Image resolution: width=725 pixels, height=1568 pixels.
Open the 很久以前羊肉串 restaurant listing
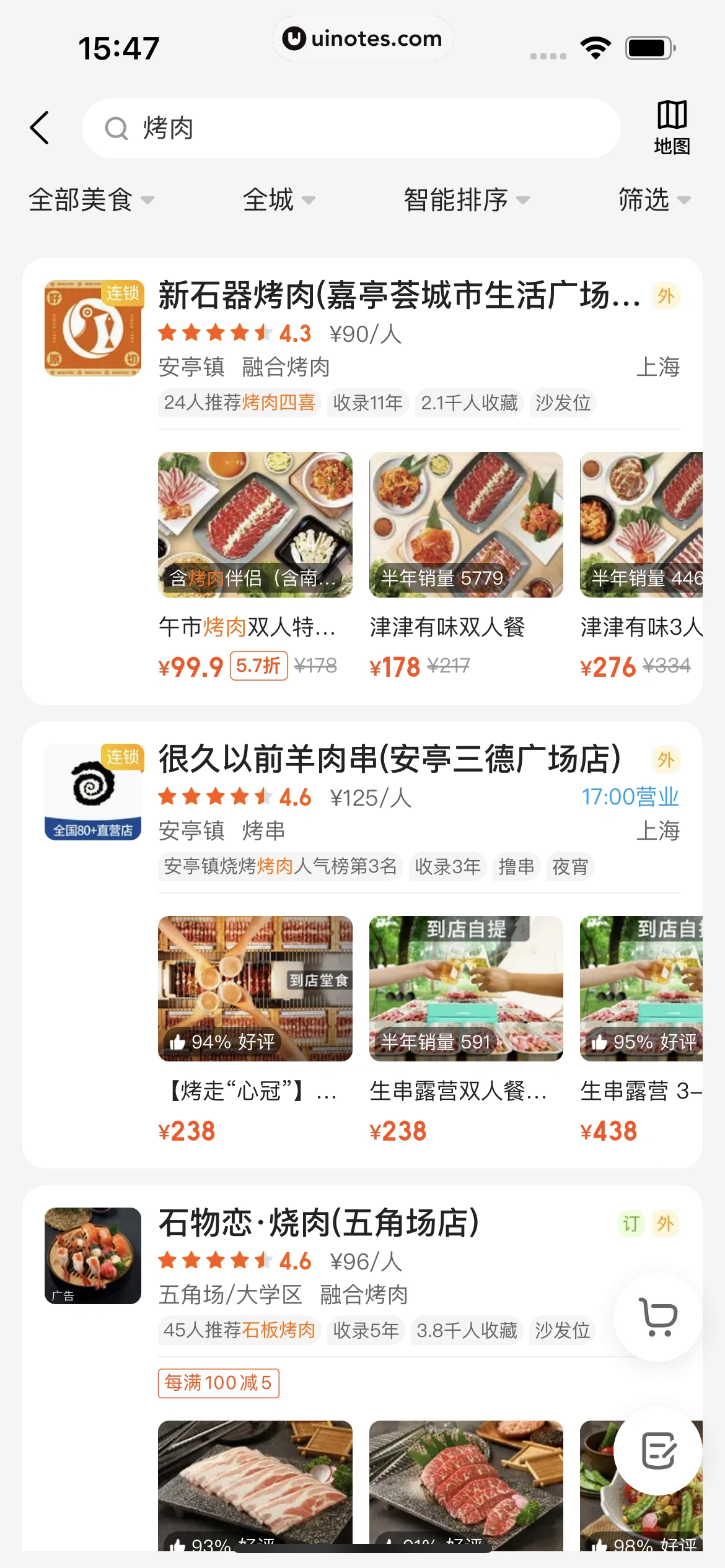pyautogui.click(x=389, y=759)
